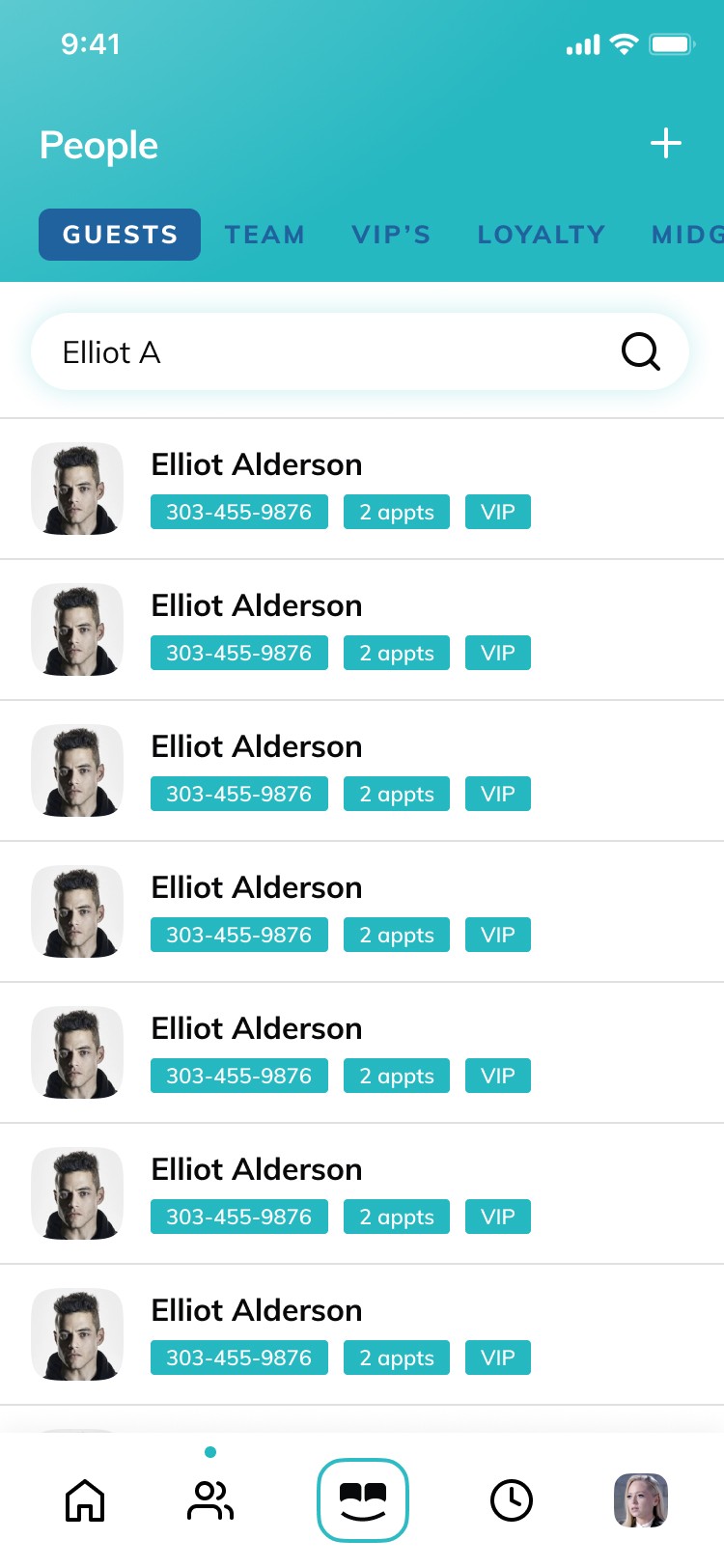Image resolution: width=724 pixels, height=1568 pixels.
Task: Open the clock history tab
Action: (512, 1499)
